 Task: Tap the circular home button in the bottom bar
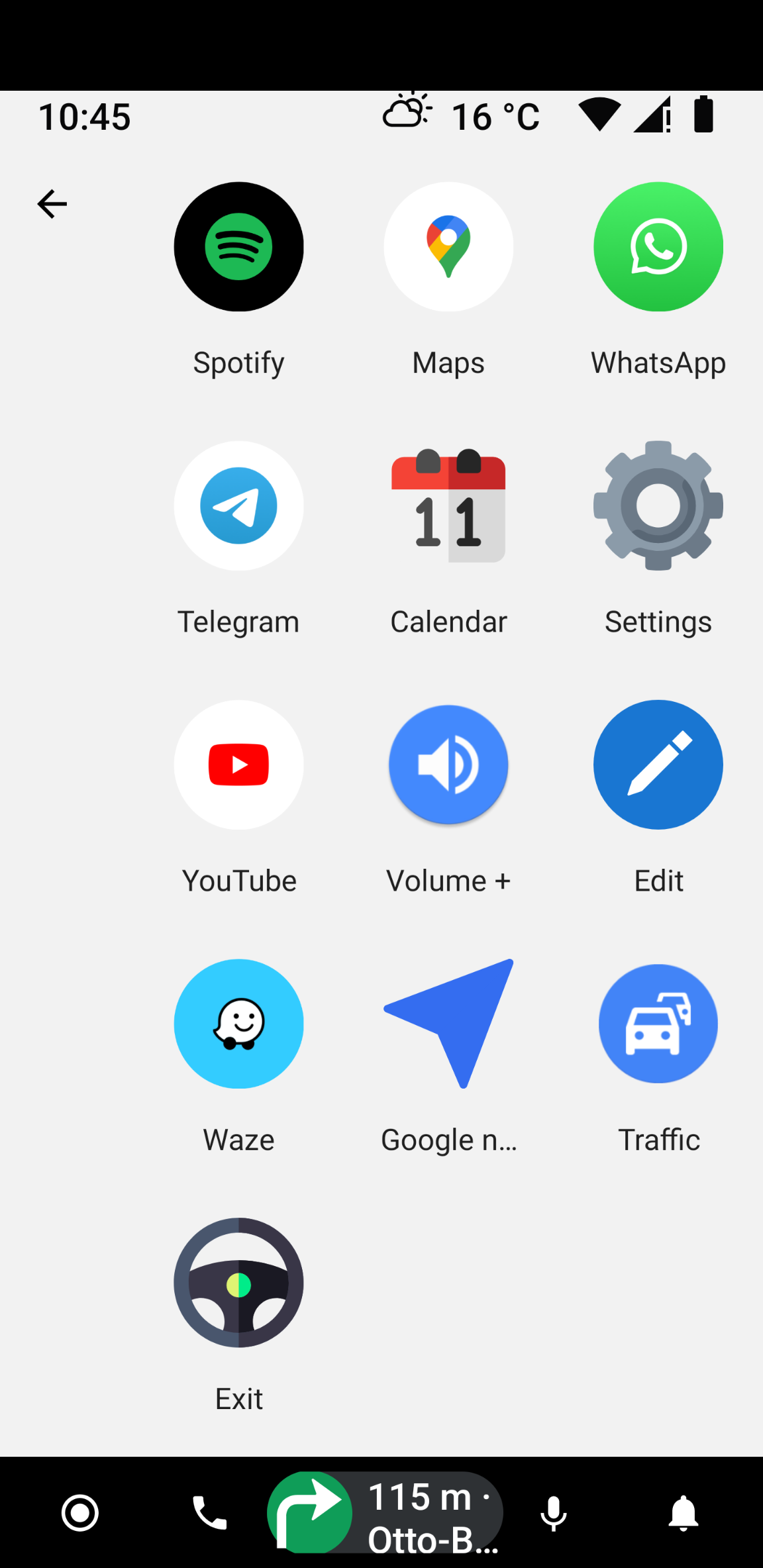pyautogui.click(x=80, y=1513)
